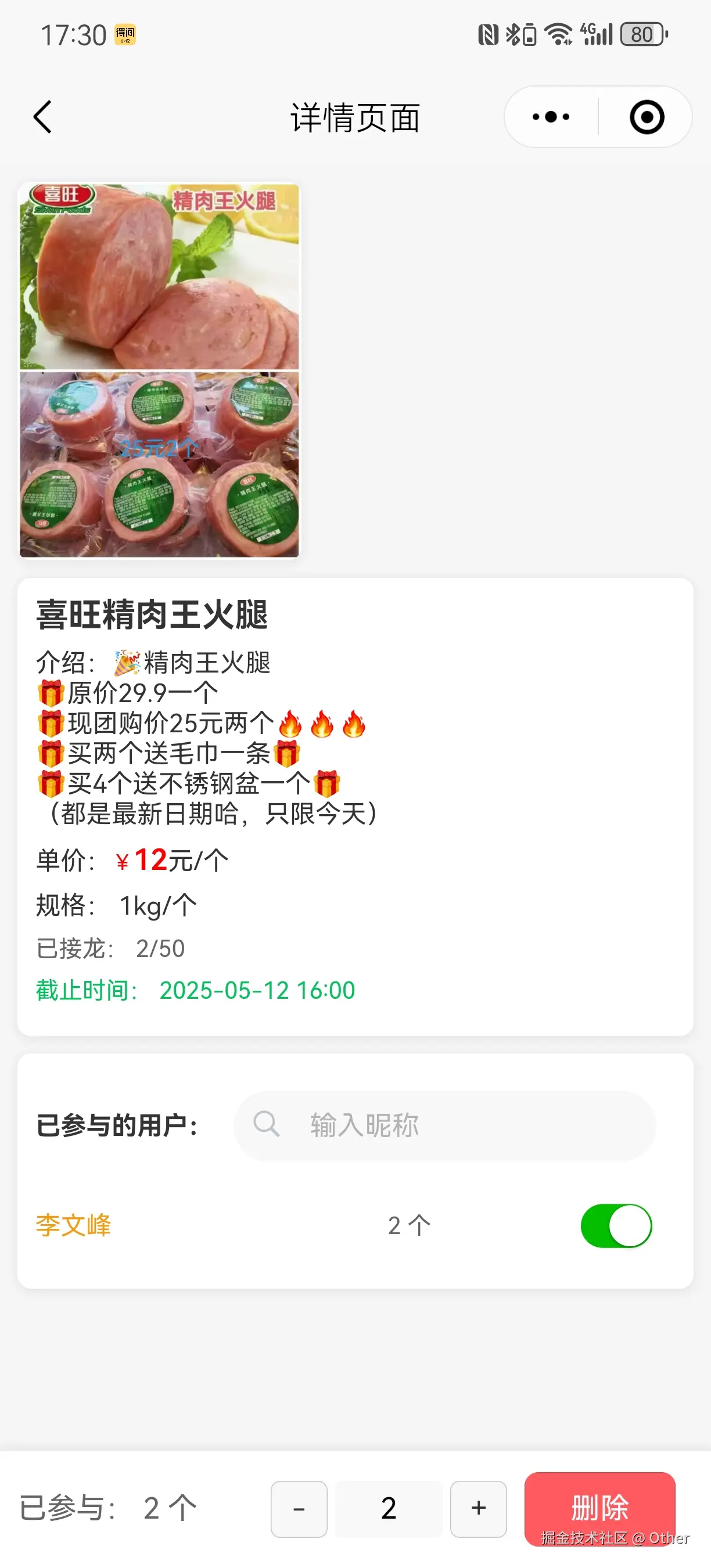Toggle 李文峰's participation switch off
Screen dimensions: 711x1568
[x=619, y=1226]
